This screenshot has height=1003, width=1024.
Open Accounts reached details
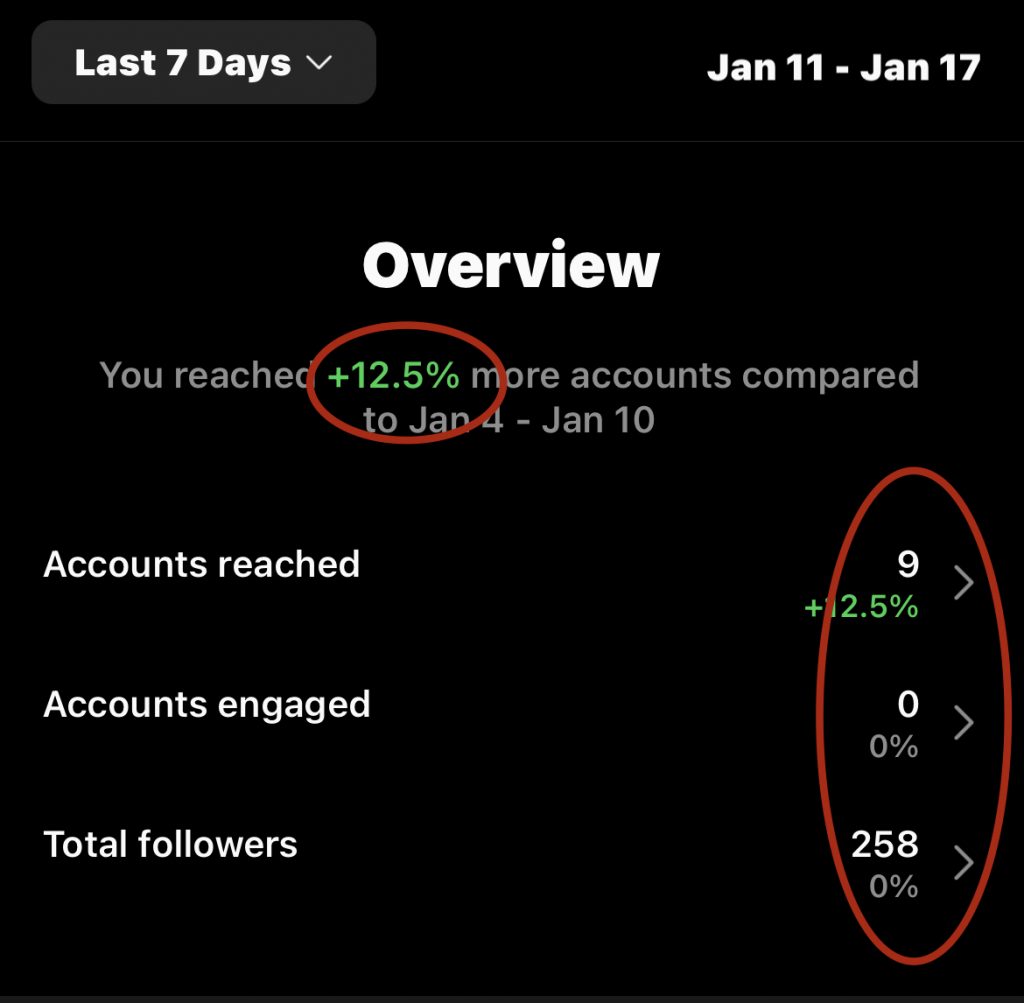coord(963,582)
